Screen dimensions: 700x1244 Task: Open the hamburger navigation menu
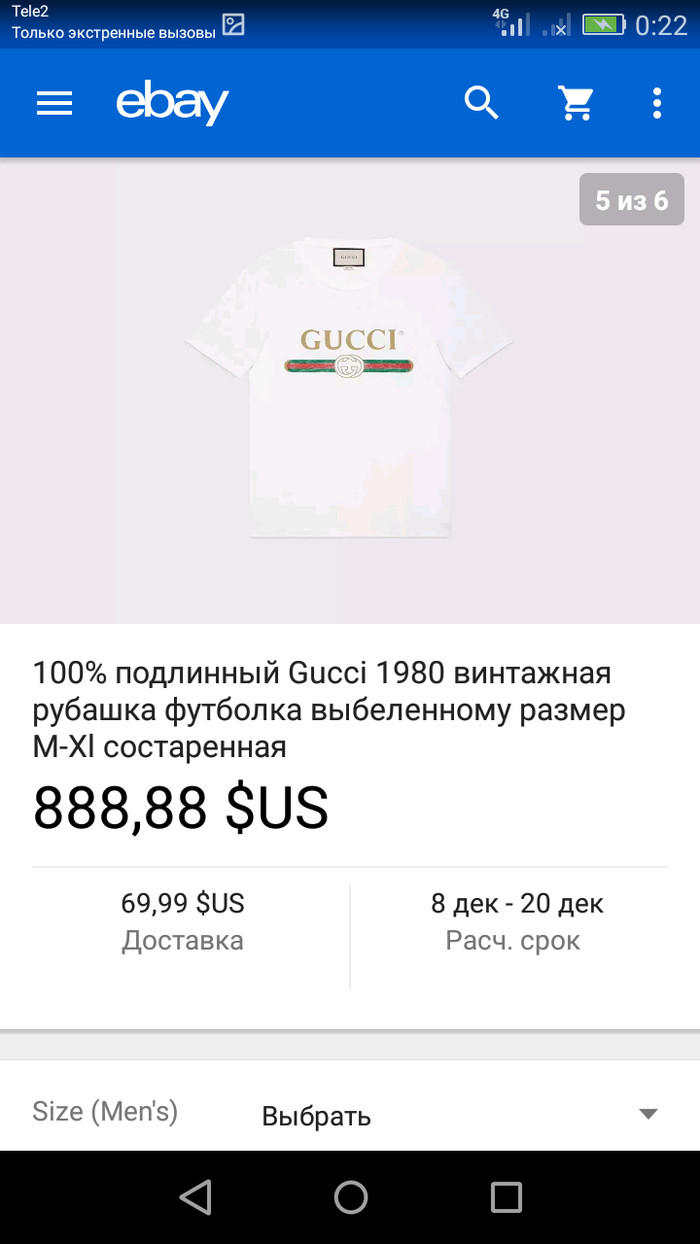54,103
